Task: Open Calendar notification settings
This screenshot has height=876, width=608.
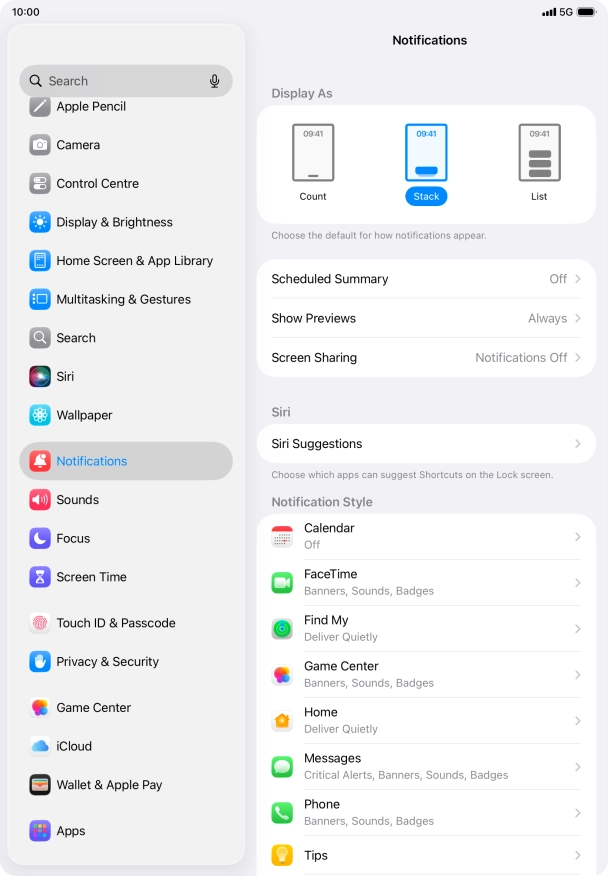Action: pyautogui.click(x=426, y=536)
